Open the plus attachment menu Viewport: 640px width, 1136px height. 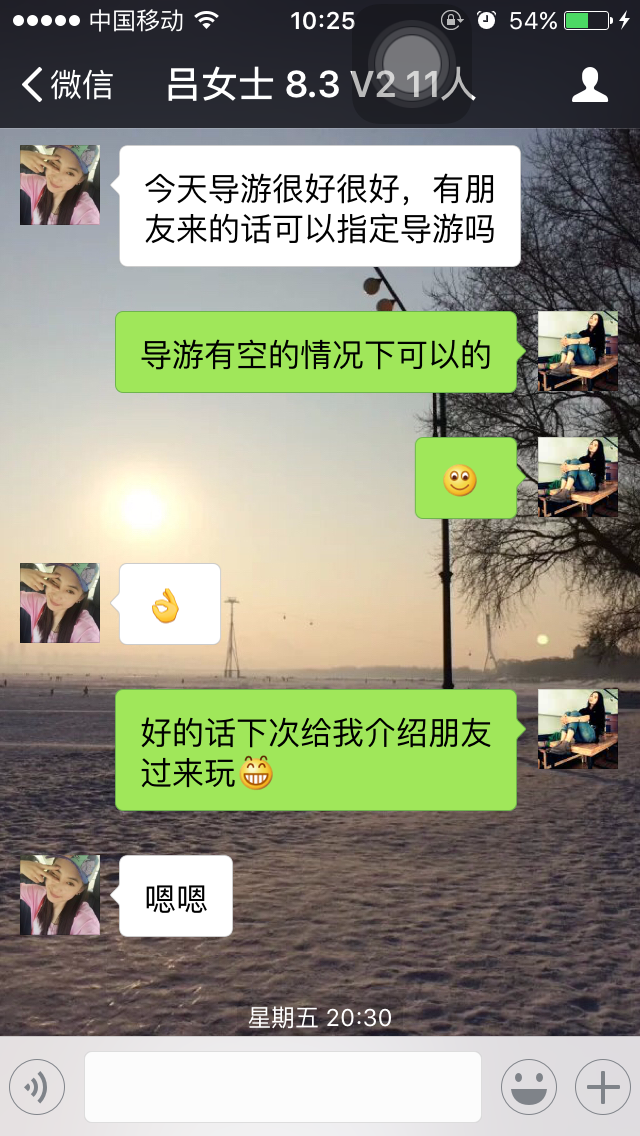[602, 1086]
